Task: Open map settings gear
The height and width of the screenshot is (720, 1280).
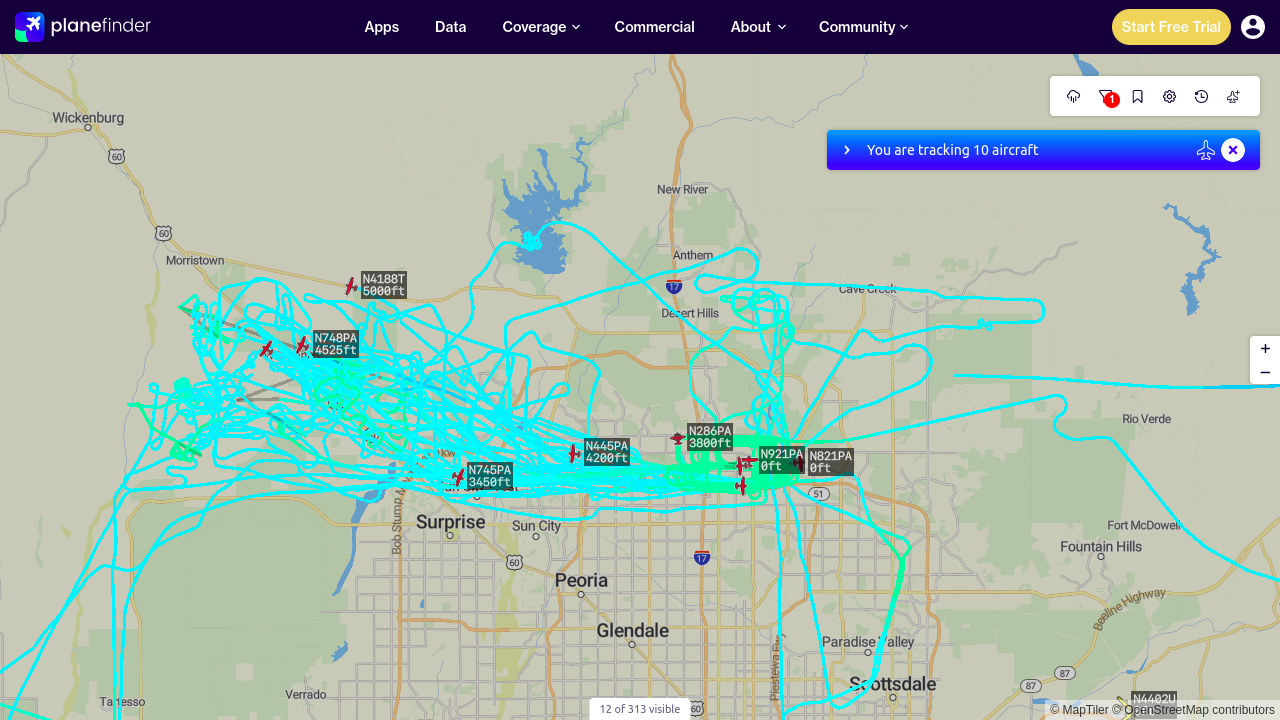Action: pyautogui.click(x=1170, y=97)
